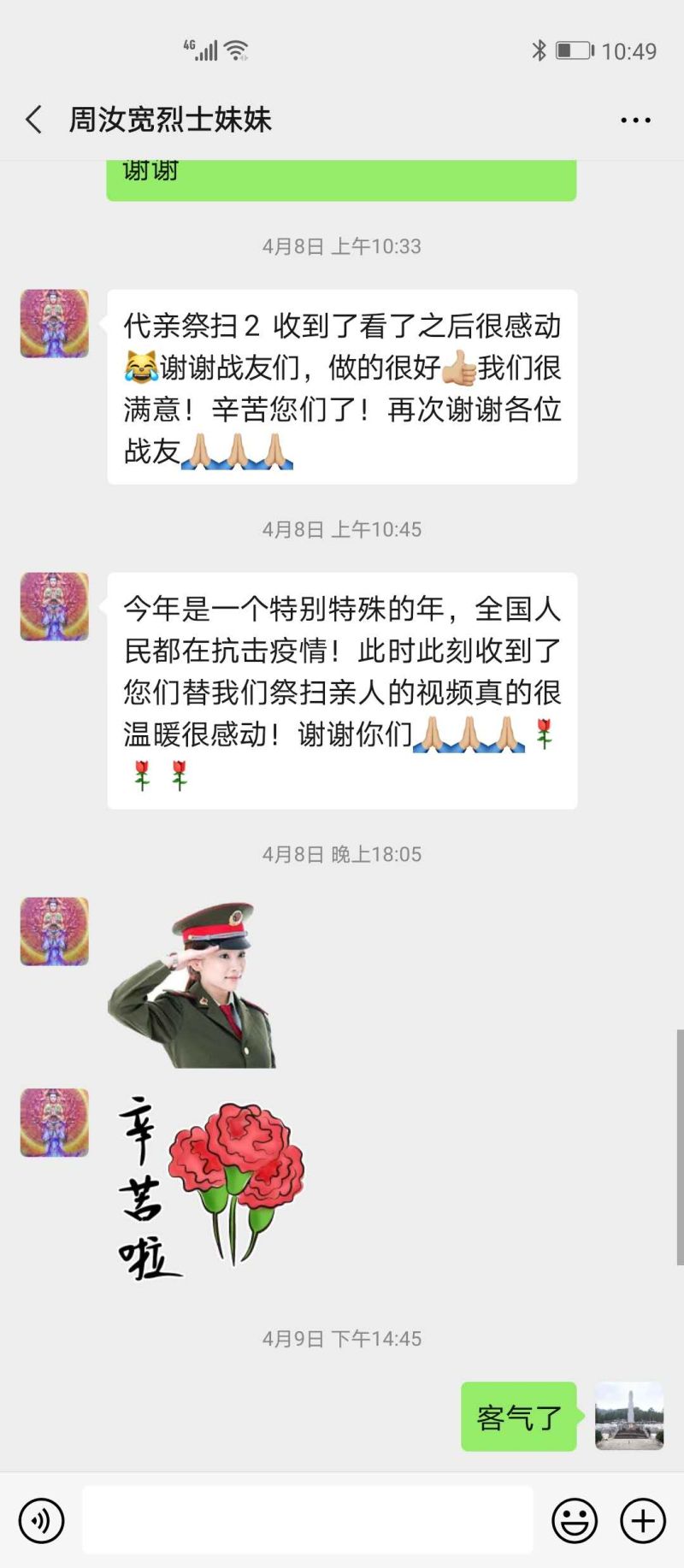This screenshot has height=1568, width=684.
Task: Open the emoji sticker panel
Action: (x=575, y=1521)
